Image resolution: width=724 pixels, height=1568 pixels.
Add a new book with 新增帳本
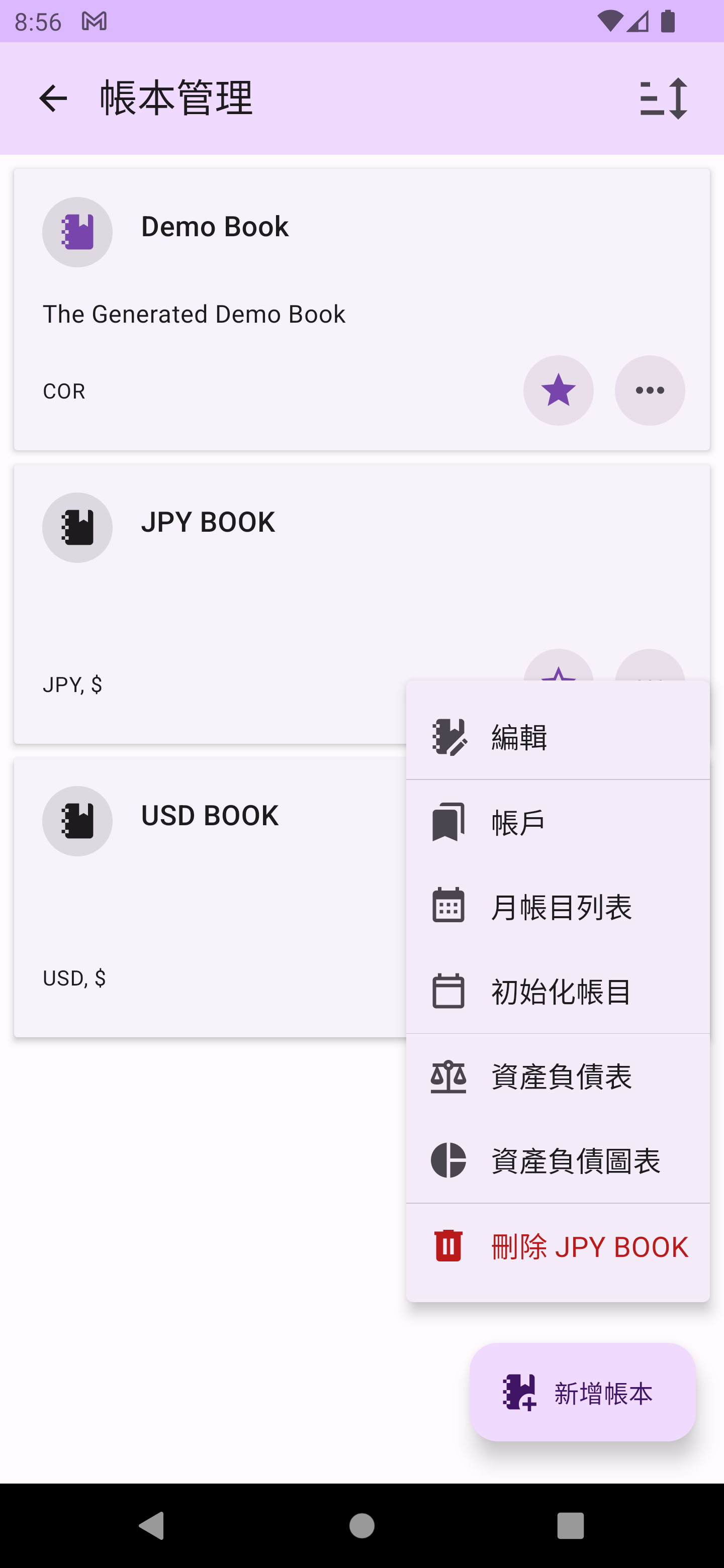[x=582, y=1393]
